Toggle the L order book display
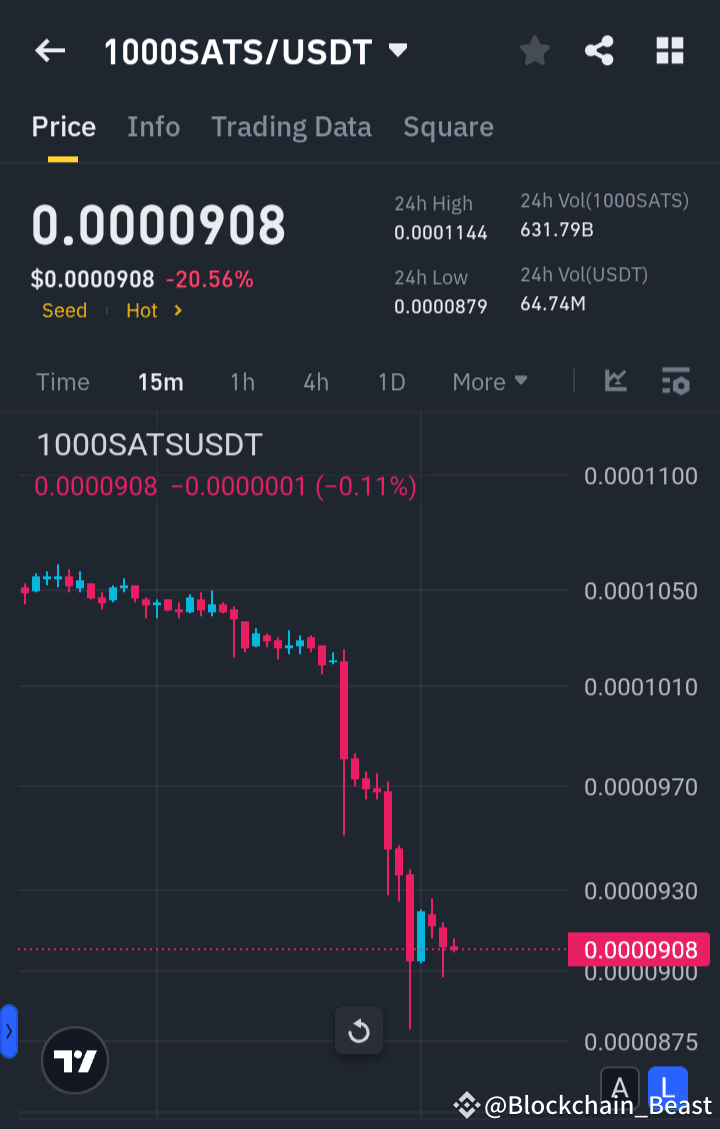The image size is (720, 1129). click(x=668, y=1088)
